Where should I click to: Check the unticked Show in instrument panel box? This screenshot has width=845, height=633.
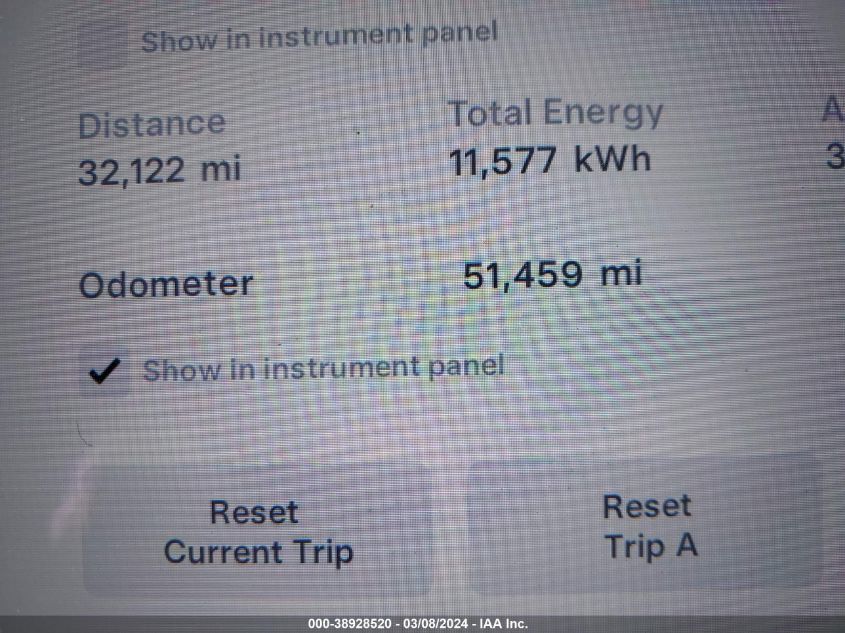pyautogui.click(x=103, y=42)
